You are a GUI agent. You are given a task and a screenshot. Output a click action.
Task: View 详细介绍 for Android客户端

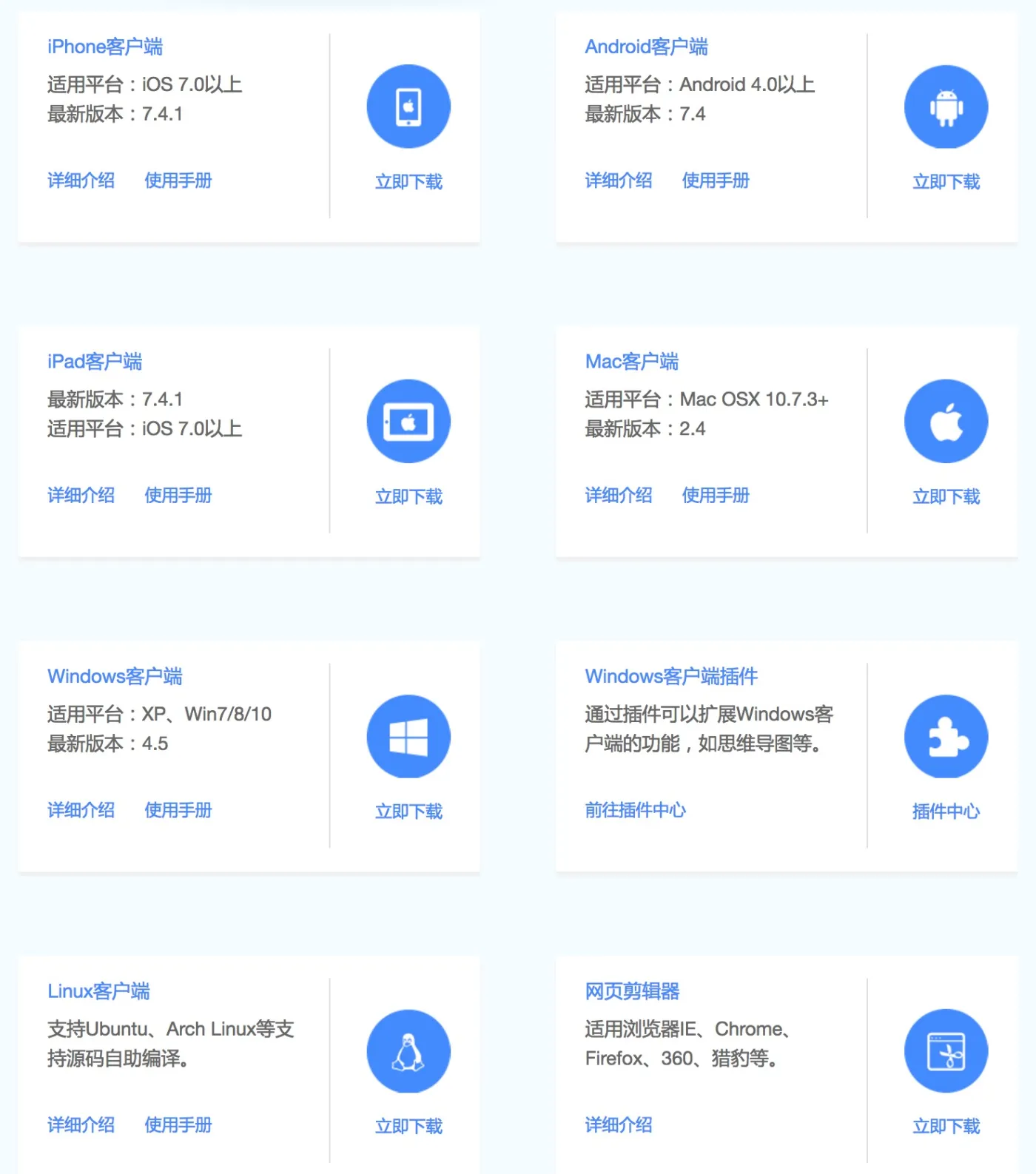tap(619, 181)
